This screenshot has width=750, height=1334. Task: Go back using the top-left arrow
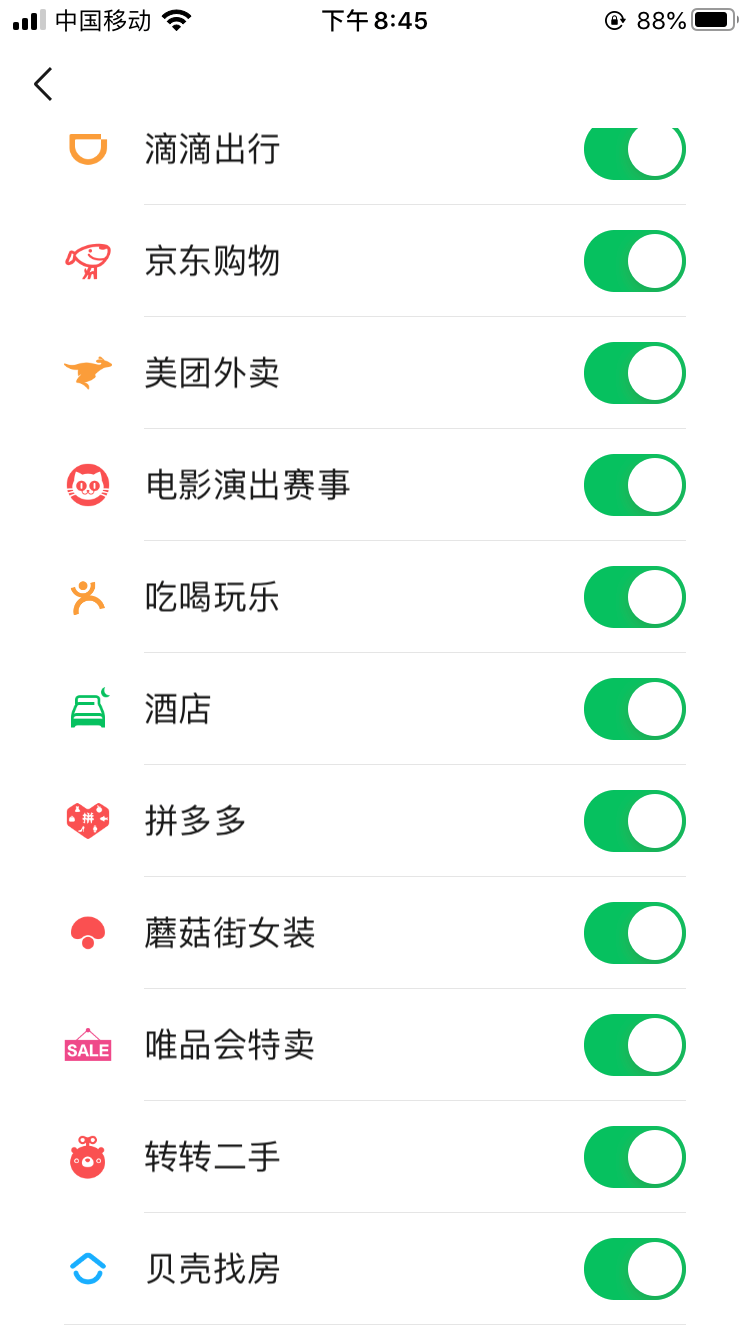tap(43, 84)
